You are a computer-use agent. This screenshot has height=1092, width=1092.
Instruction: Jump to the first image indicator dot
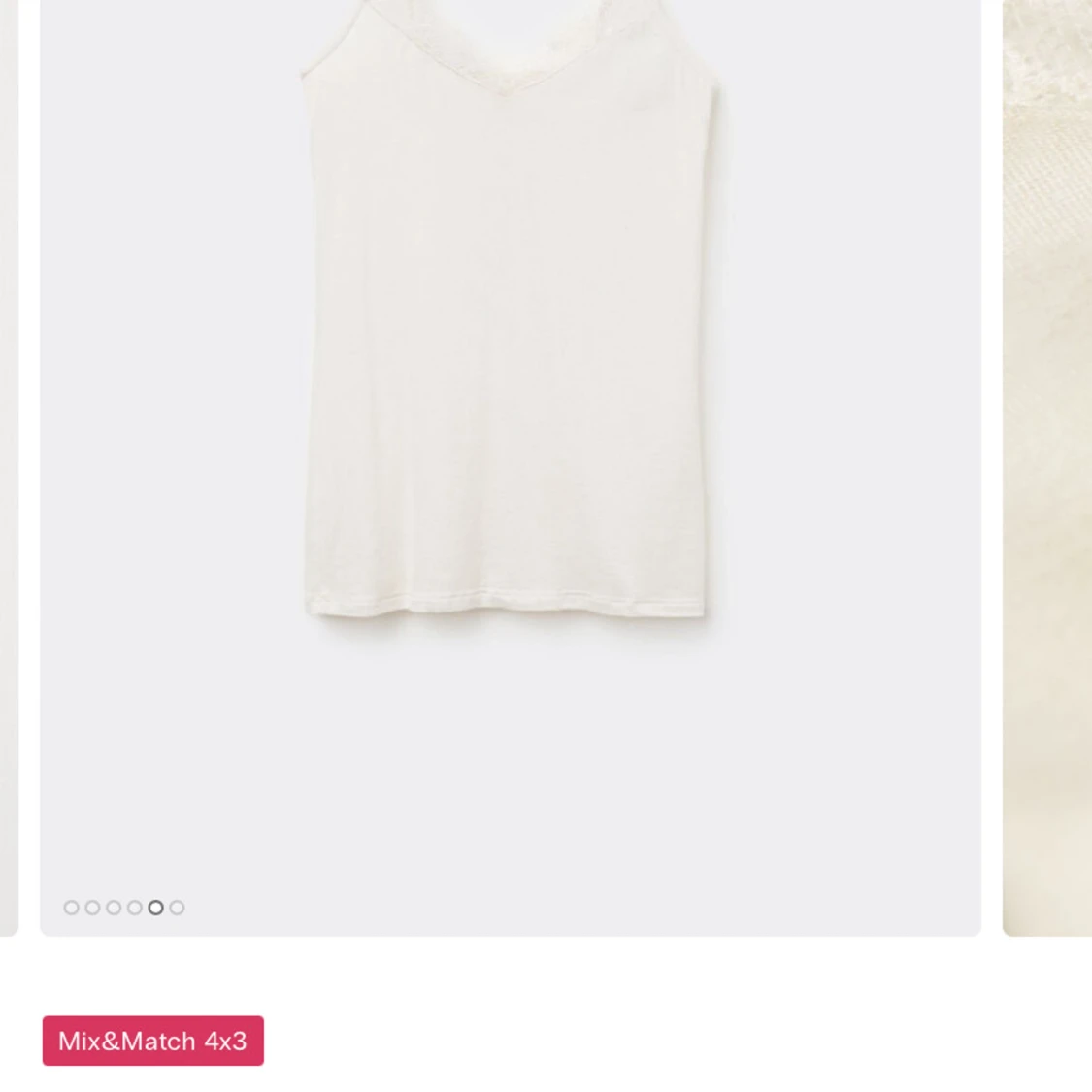(x=71, y=908)
